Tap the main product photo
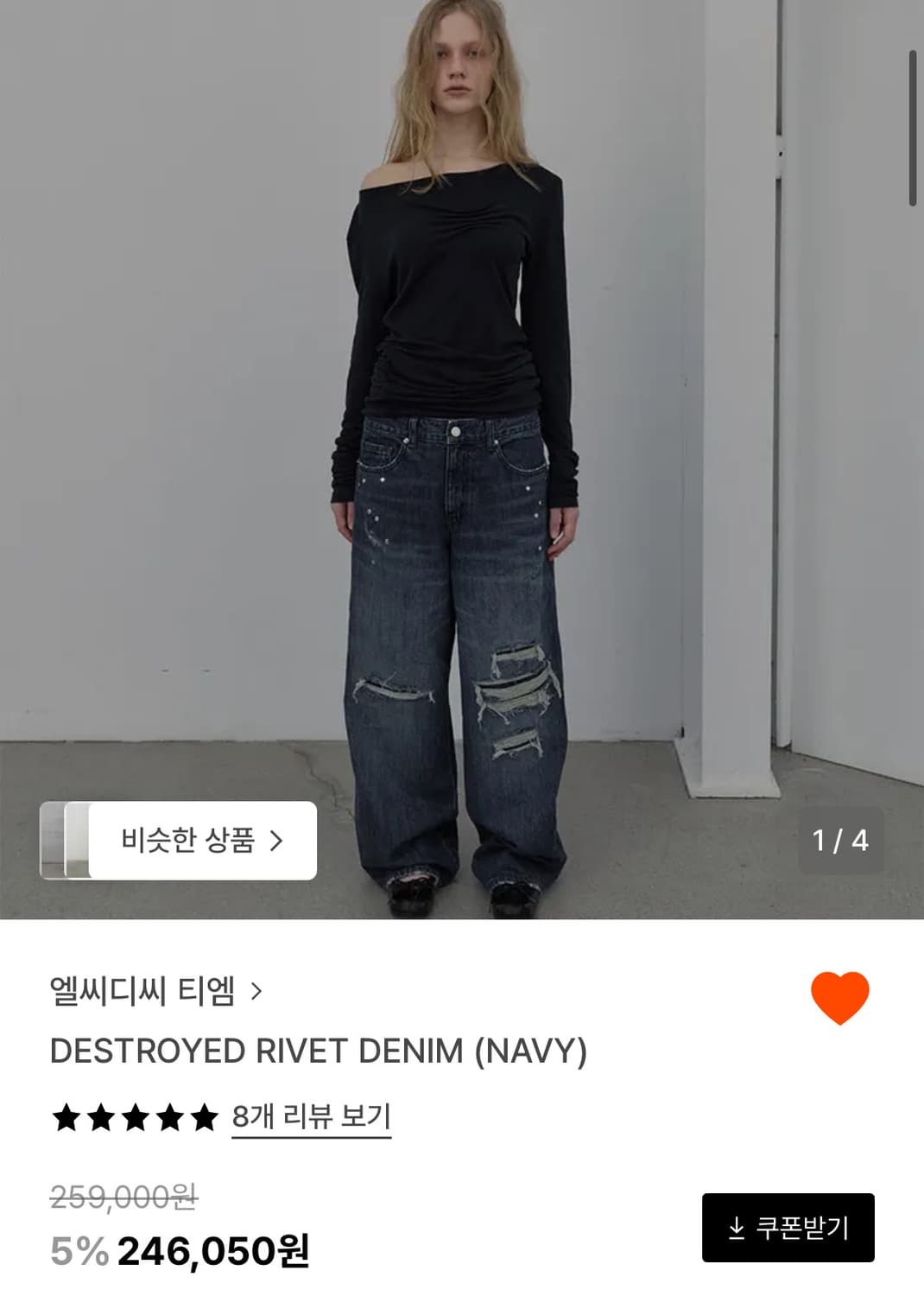The width and height of the screenshot is (924, 1296). pos(462,432)
